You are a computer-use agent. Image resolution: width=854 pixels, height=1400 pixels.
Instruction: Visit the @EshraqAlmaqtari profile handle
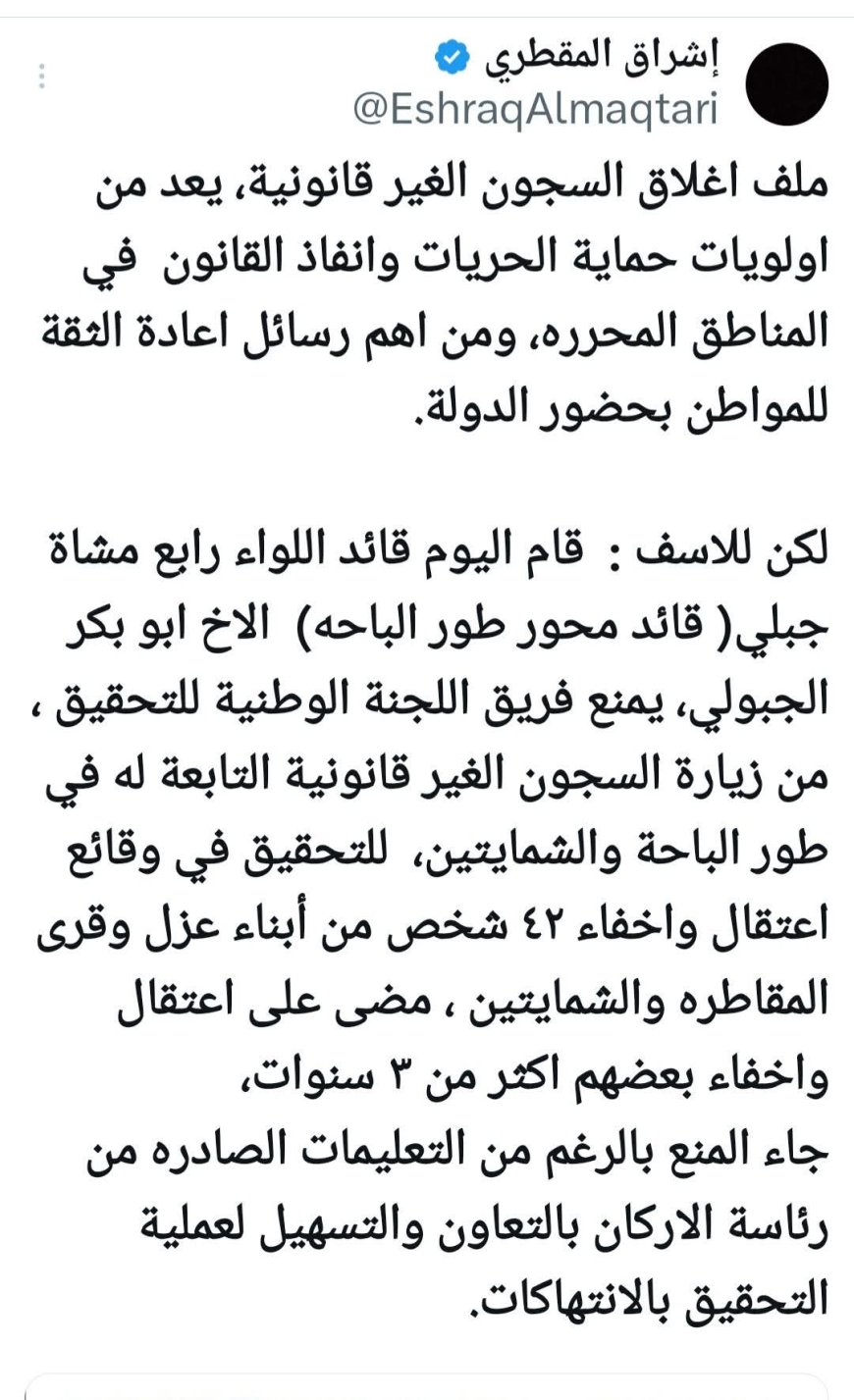(x=535, y=109)
